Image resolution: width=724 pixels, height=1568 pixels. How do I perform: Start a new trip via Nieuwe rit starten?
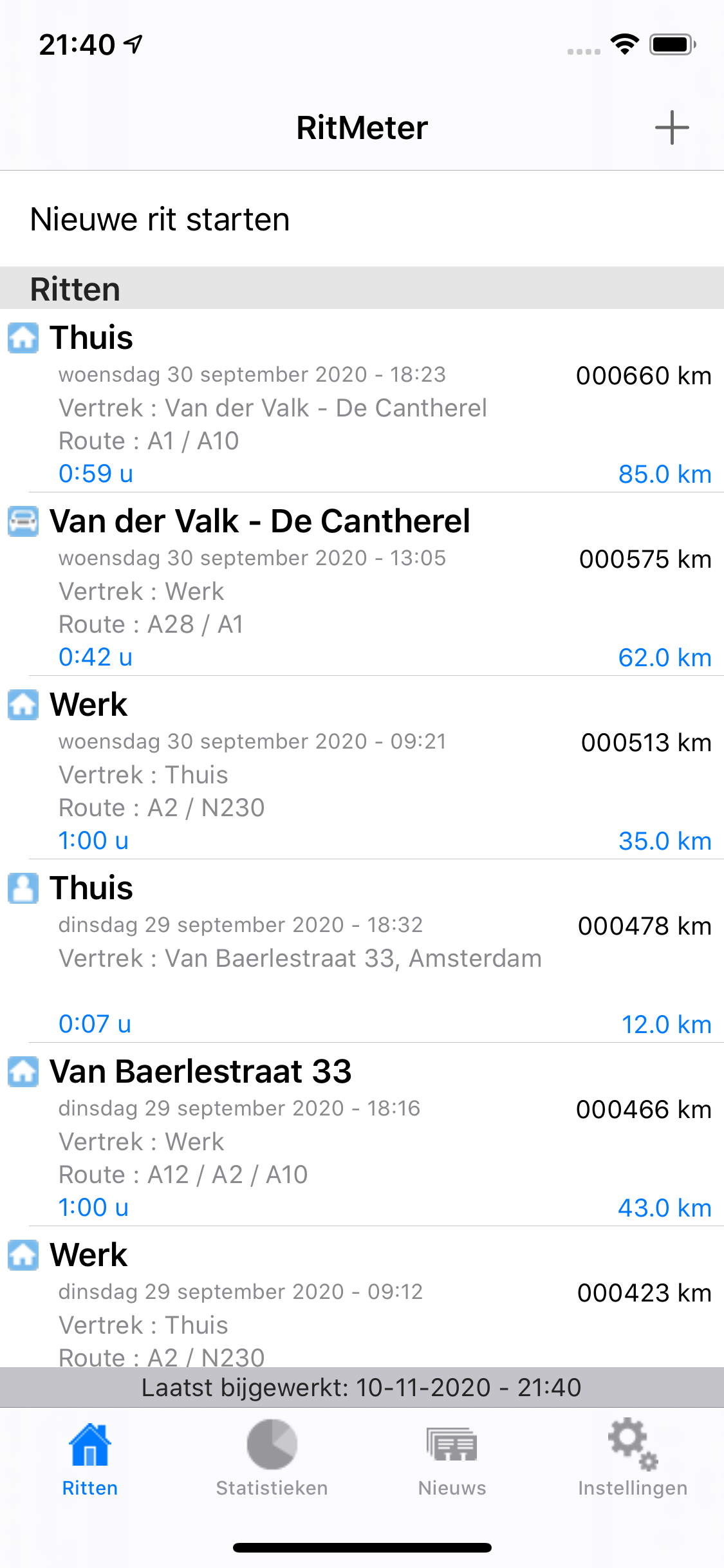(x=362, y=219)
